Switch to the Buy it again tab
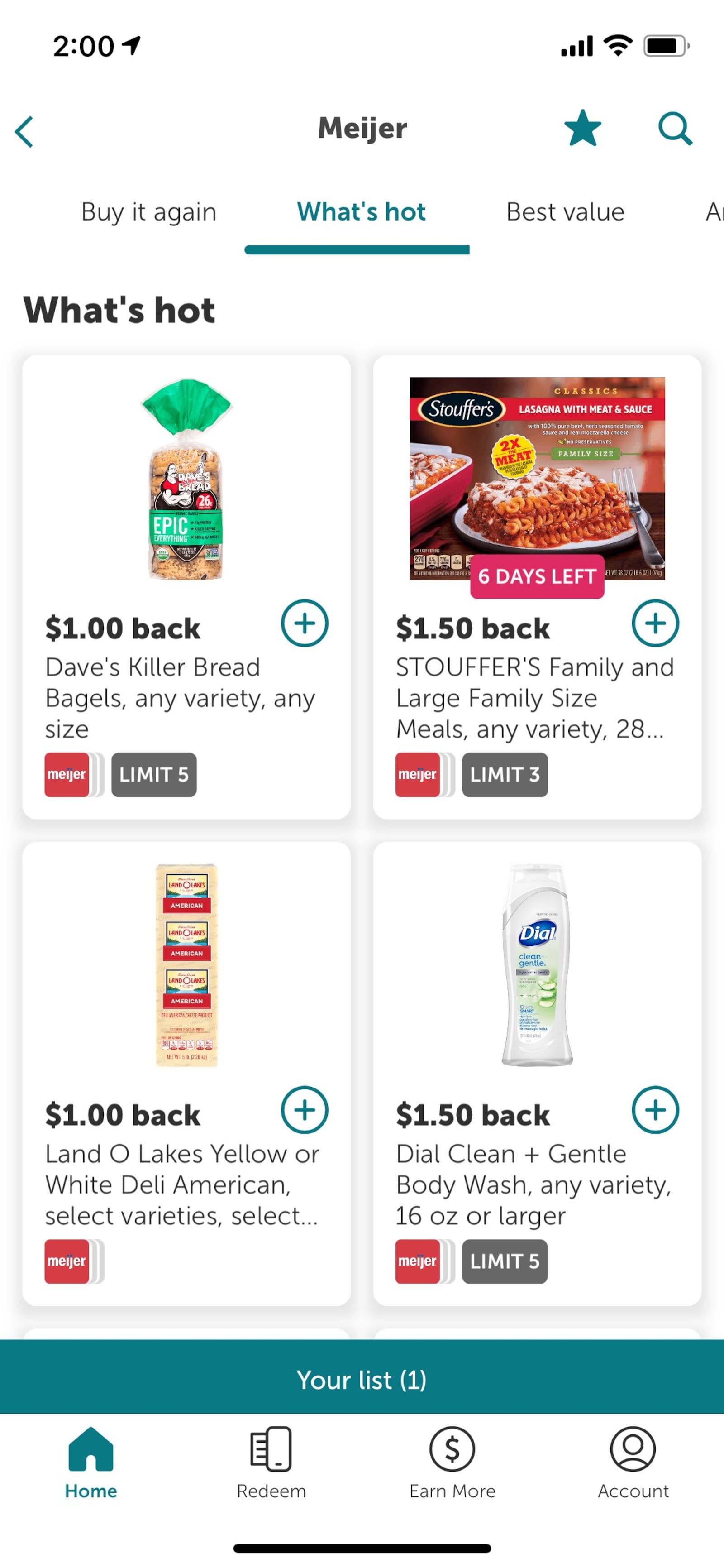The height and width of the screenshot is (1568, 724). [149, 212]
